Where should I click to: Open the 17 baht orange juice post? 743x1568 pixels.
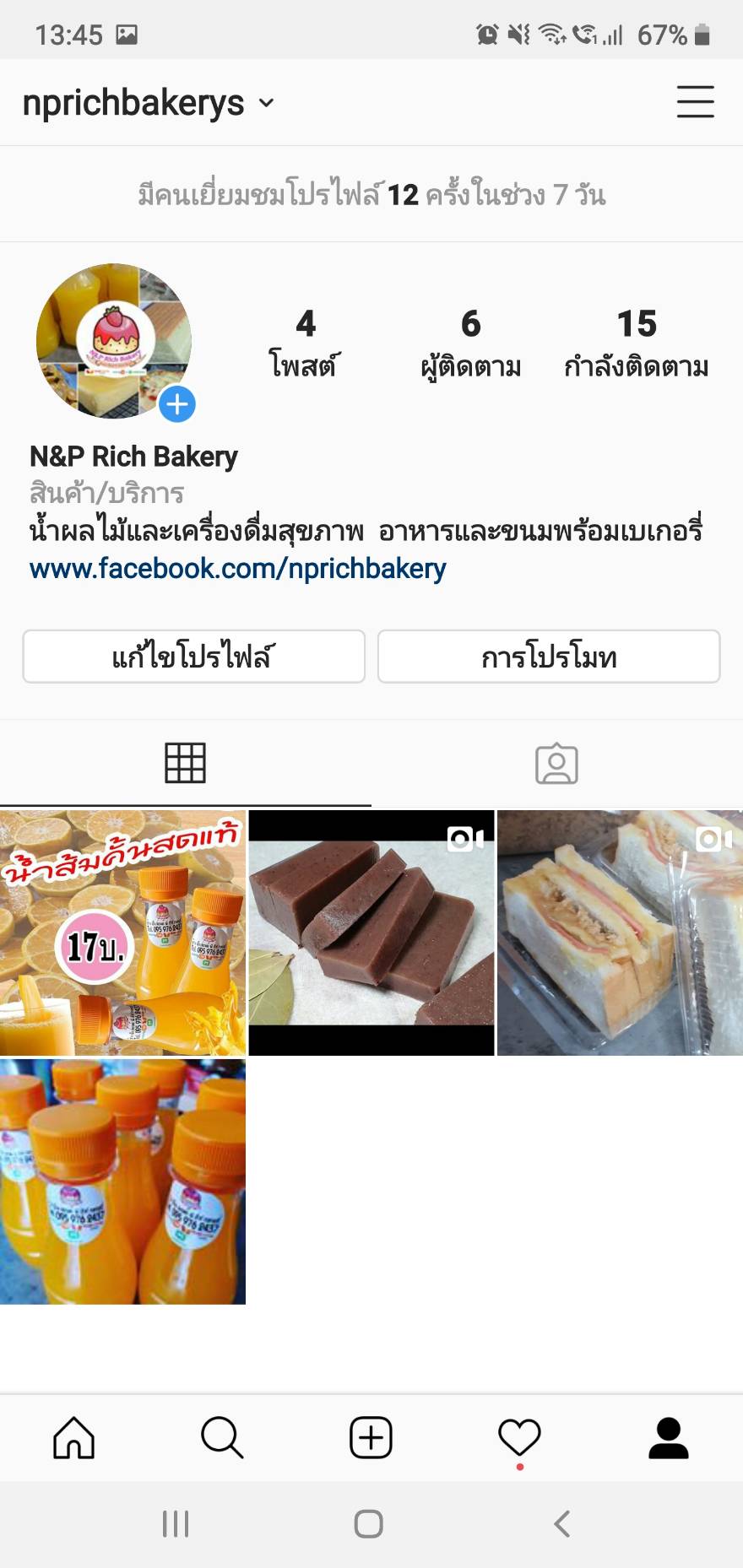tap(122, 933)
